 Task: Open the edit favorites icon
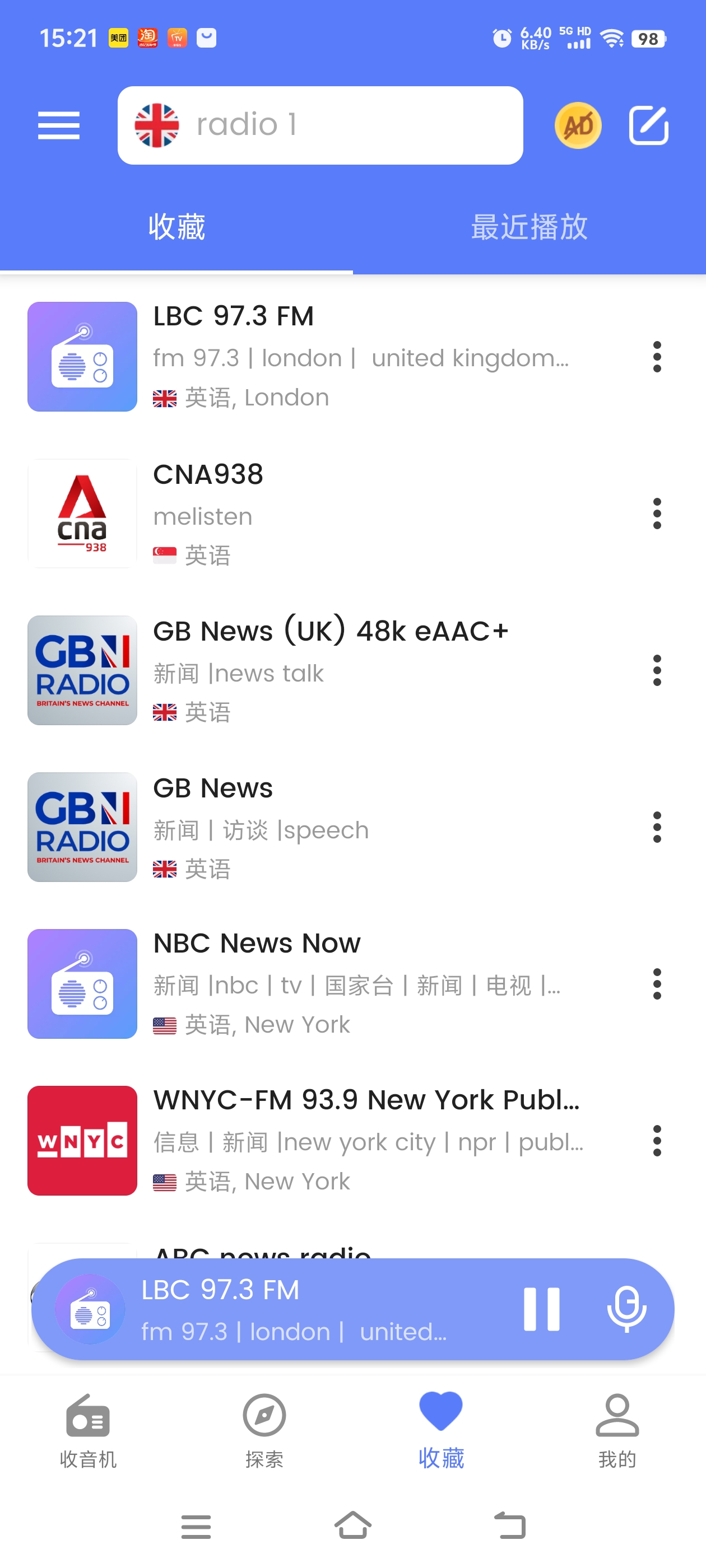pyautogui.click(x=648, y=125)
